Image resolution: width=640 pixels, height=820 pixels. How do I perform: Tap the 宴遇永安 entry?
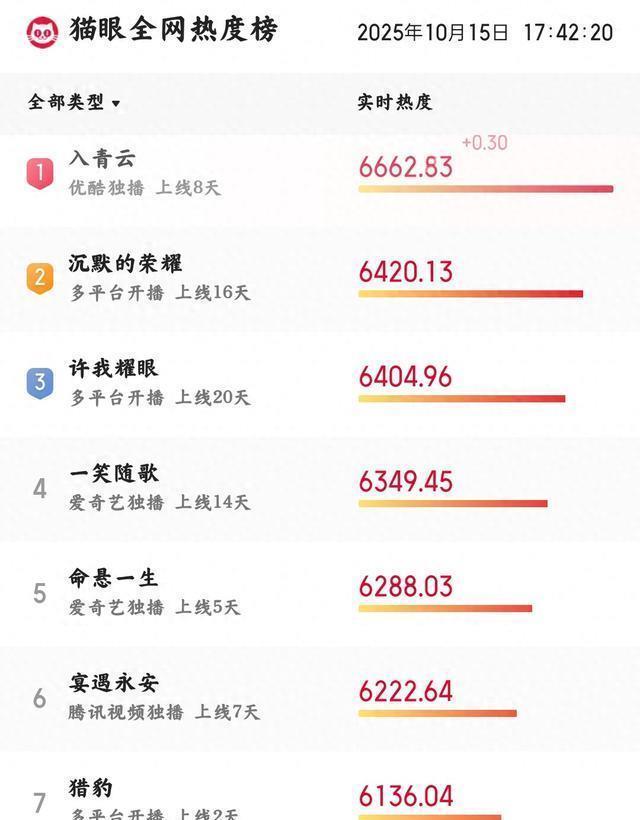point(113,684)
